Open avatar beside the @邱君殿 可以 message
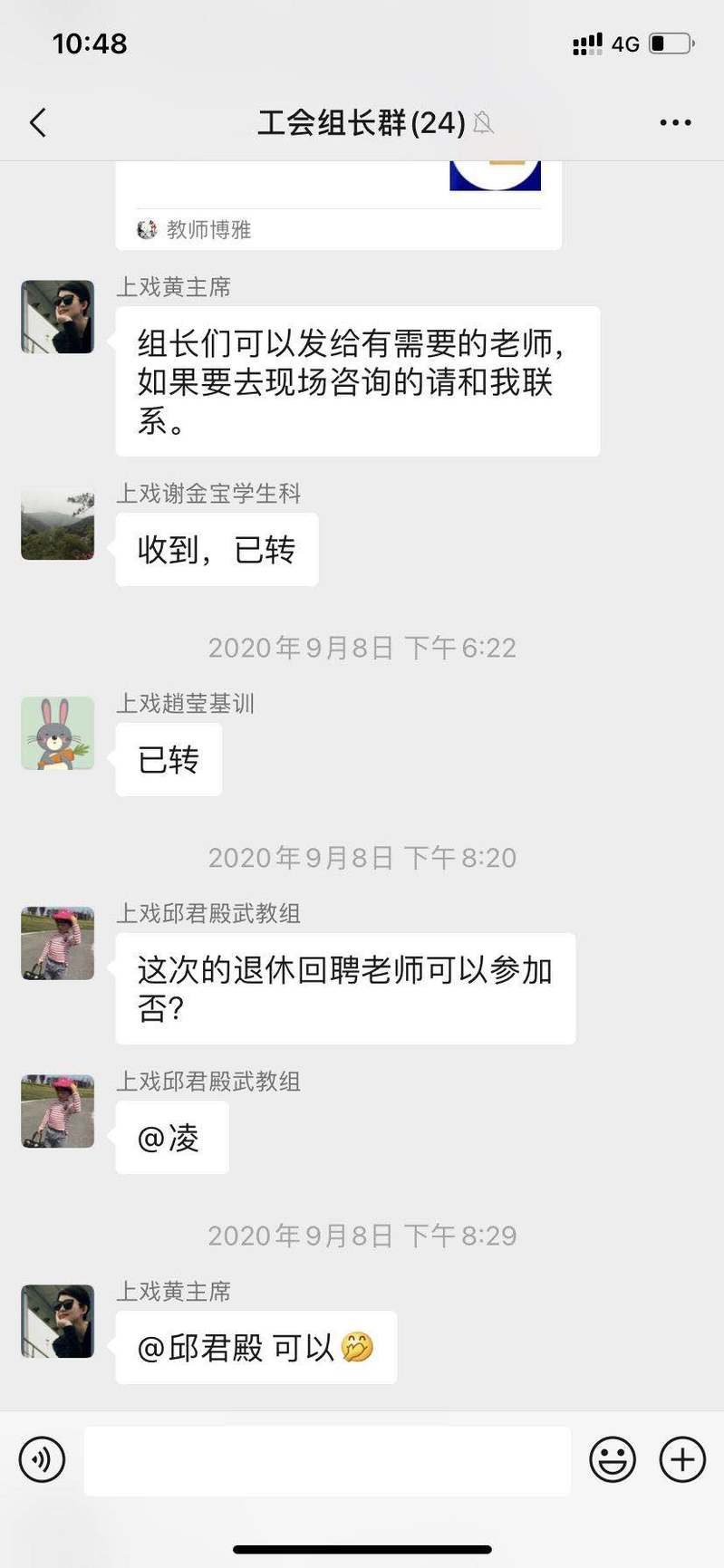 58,1321
